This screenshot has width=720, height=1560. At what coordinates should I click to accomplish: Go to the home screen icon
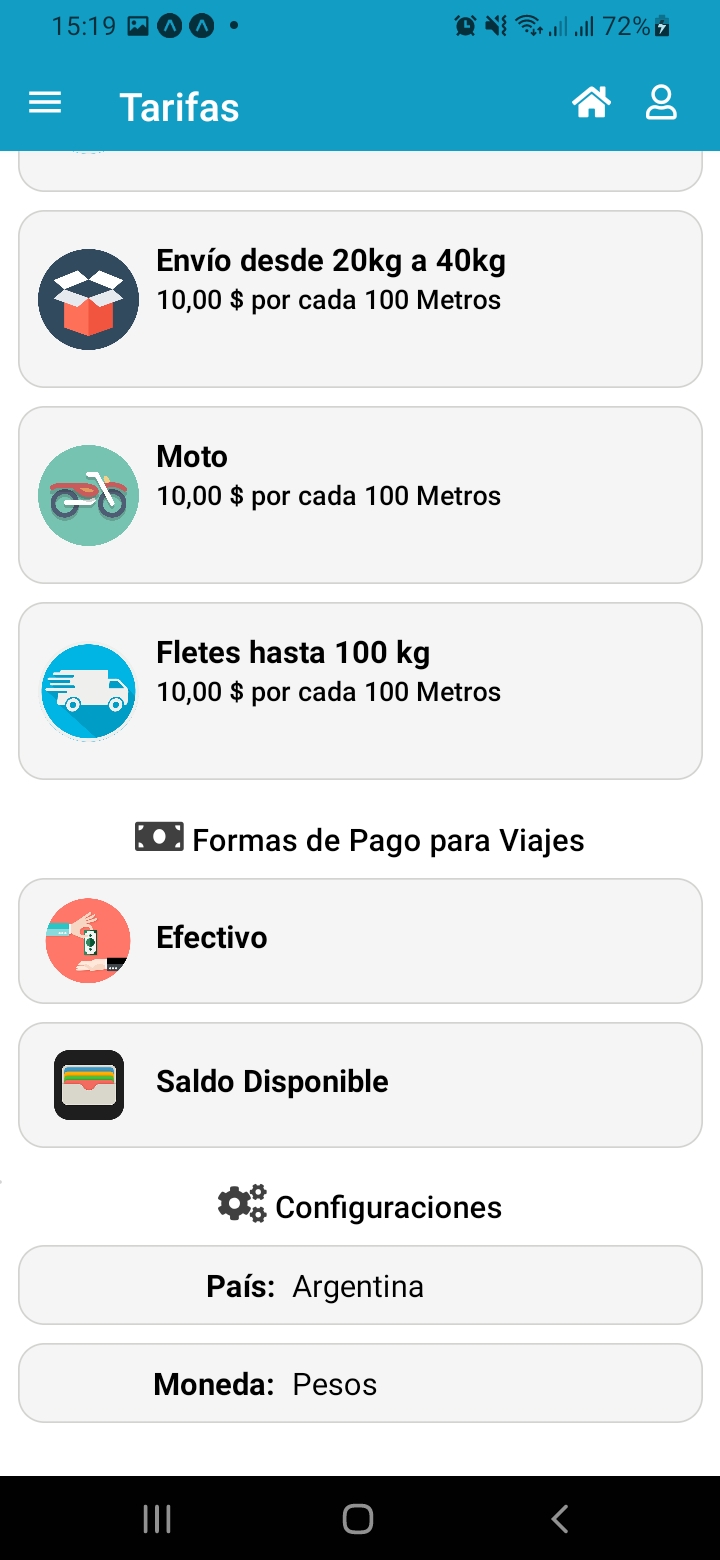click(591, 102)
